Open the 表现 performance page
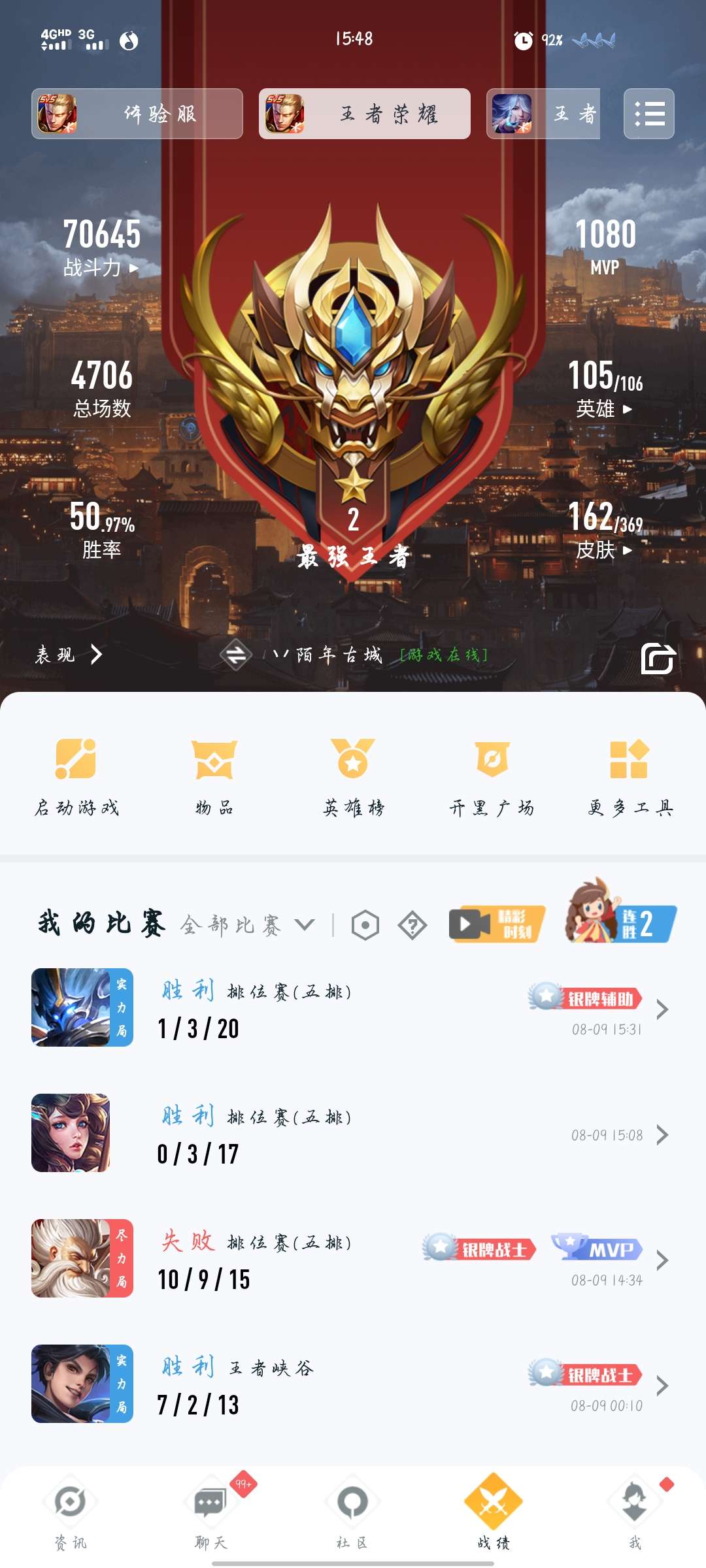Viewport: 706px width, 1568px height. point(69,655)
